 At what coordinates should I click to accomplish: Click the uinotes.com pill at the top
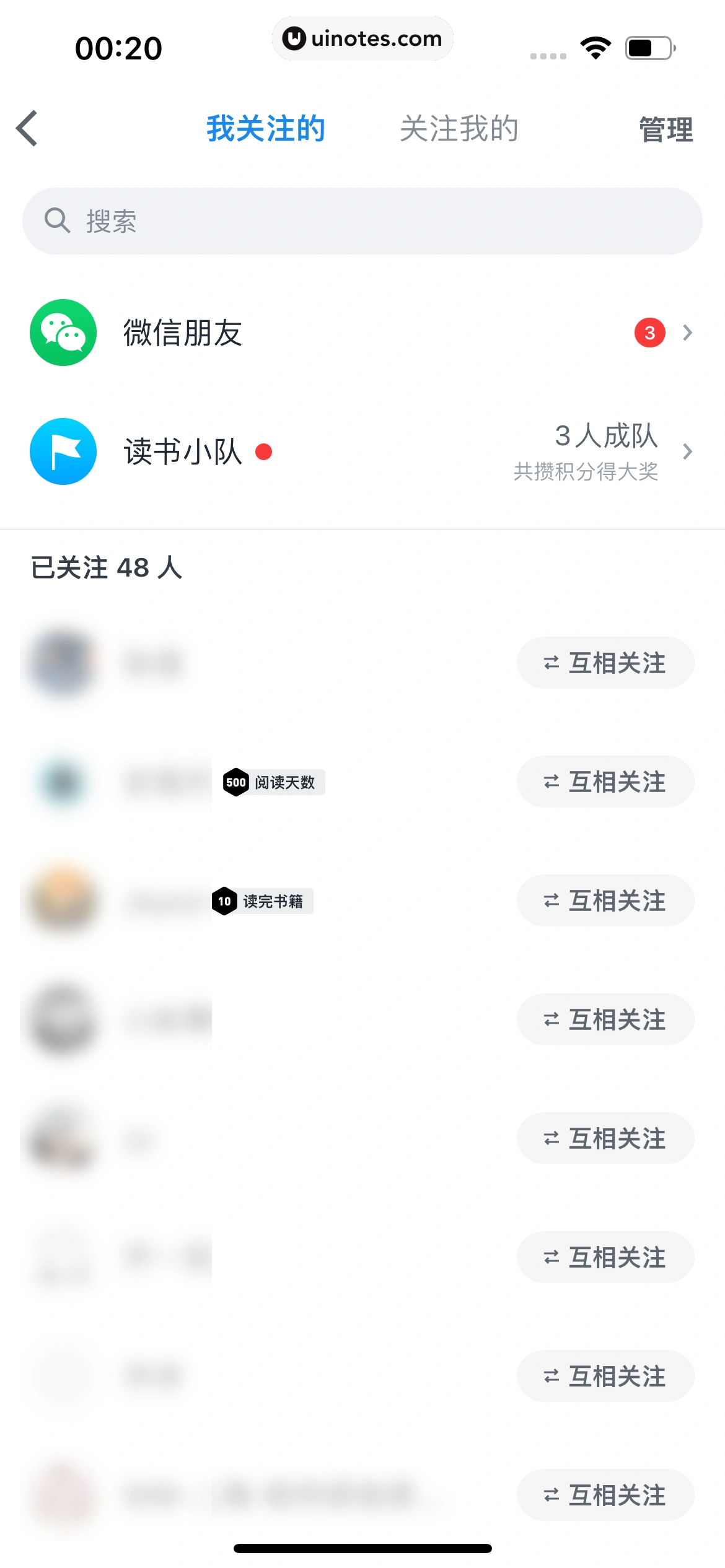point(362,38)
